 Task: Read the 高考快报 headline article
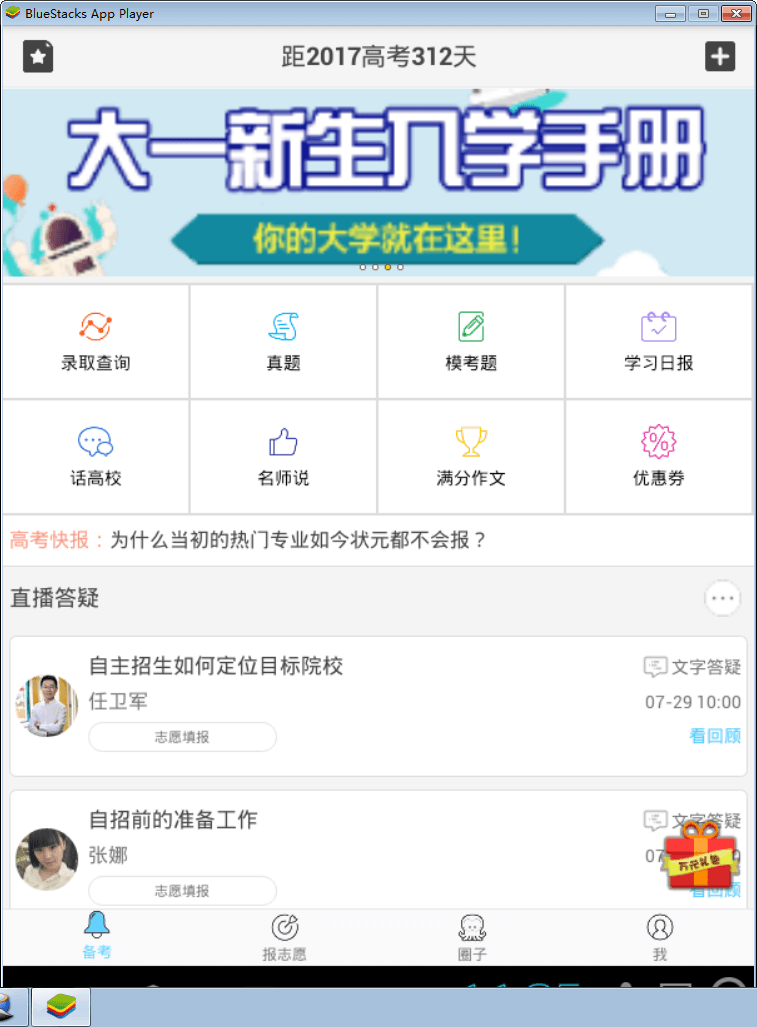tap(298, 541)
